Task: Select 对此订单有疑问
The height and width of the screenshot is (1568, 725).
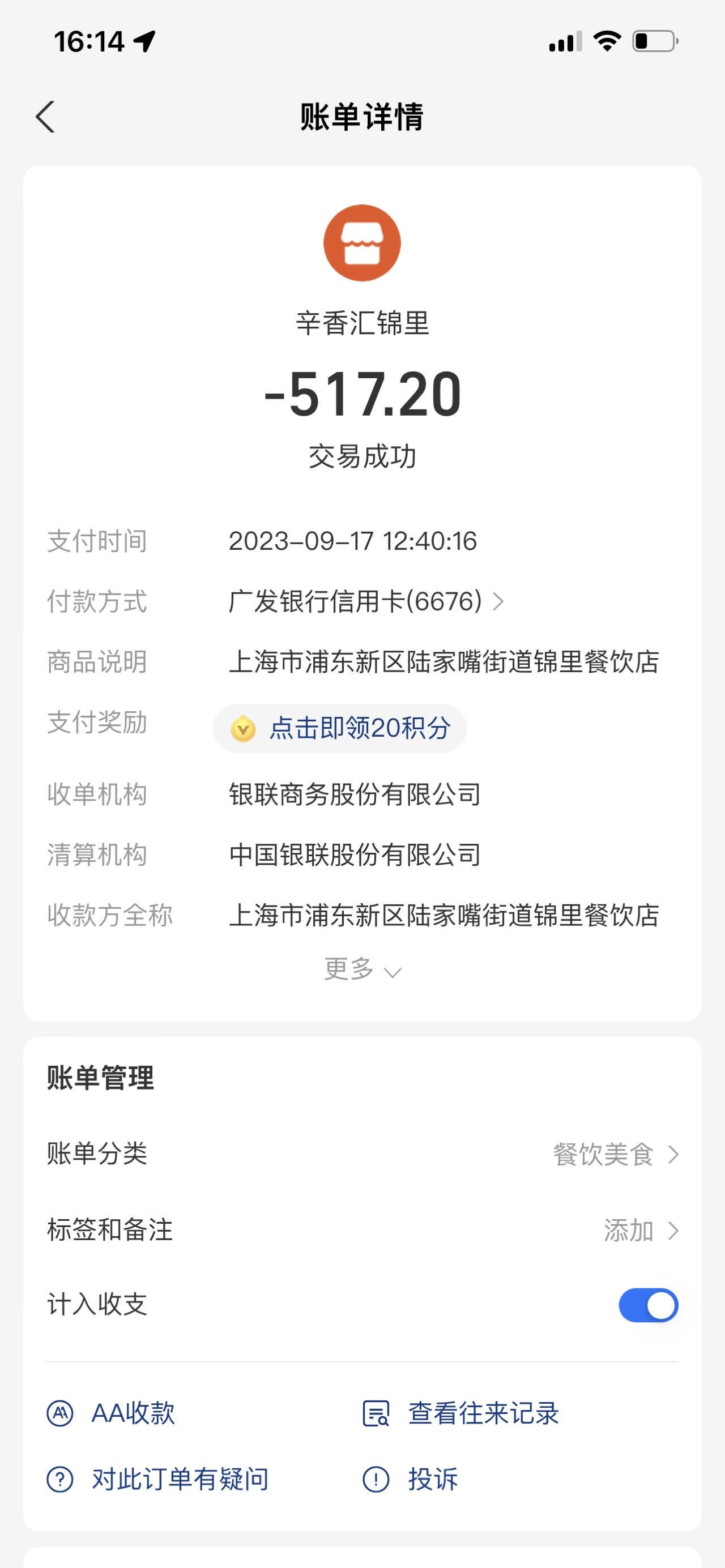Action: [157, 1479]
